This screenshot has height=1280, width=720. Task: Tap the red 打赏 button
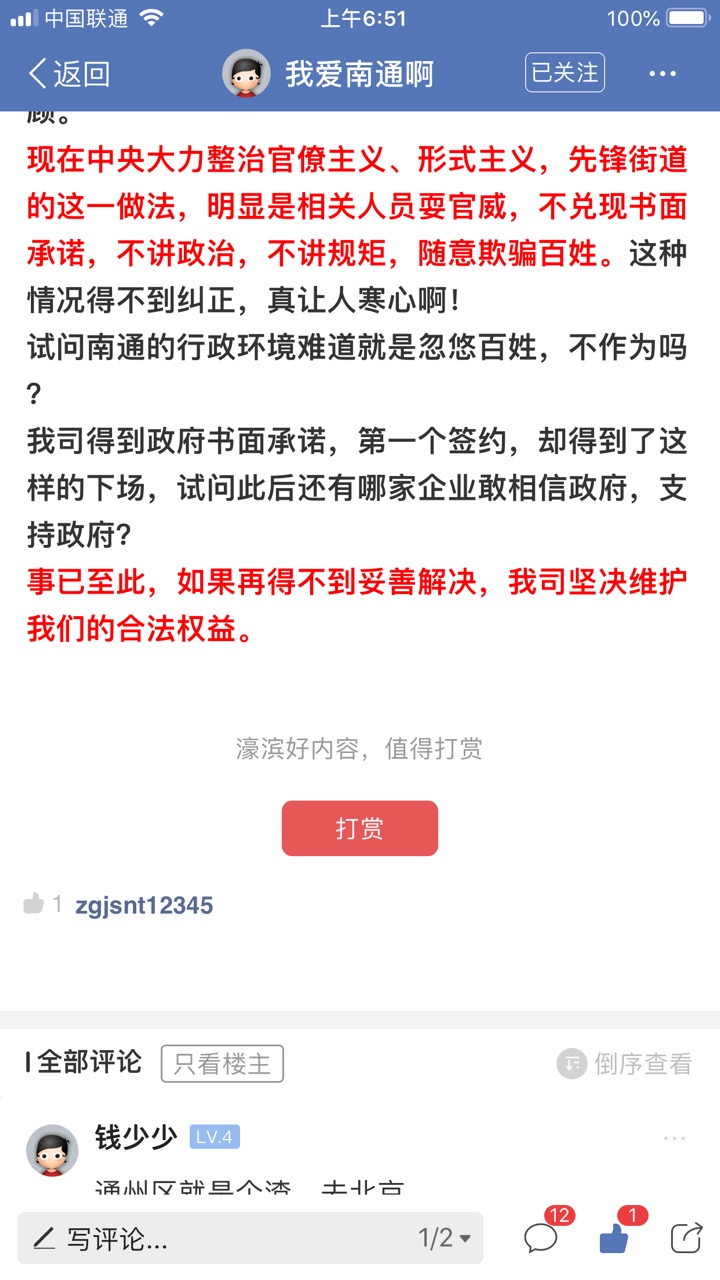point(360,828)
